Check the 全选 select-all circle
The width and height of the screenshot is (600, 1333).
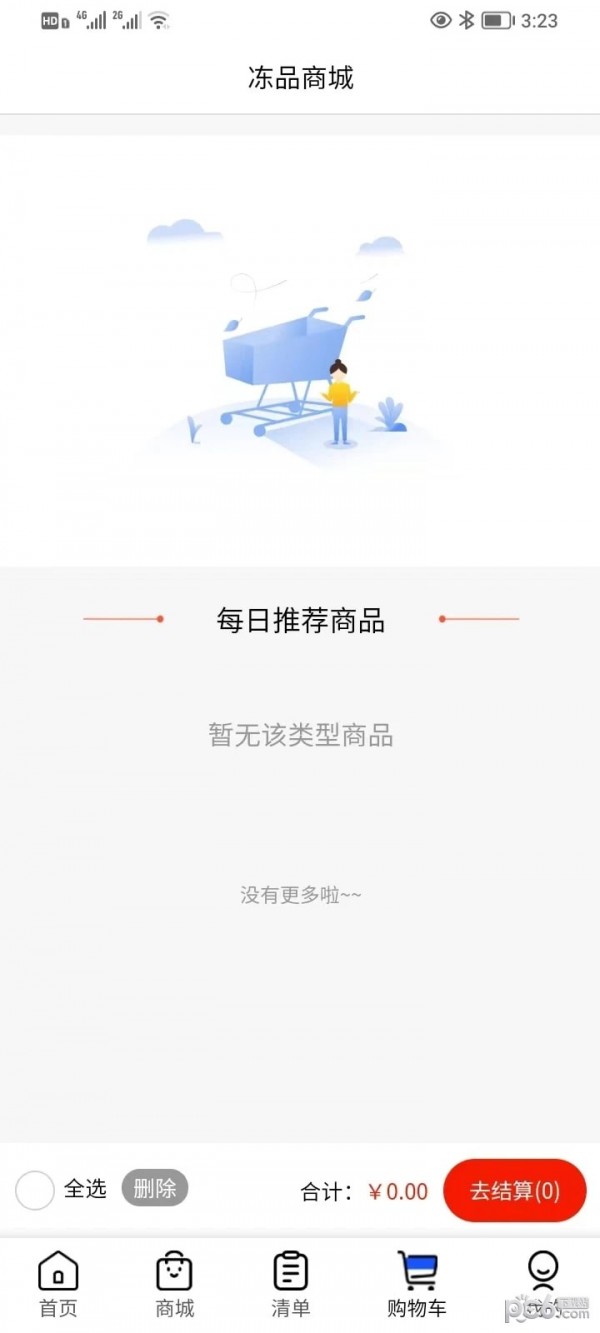tap(35, 1190)
